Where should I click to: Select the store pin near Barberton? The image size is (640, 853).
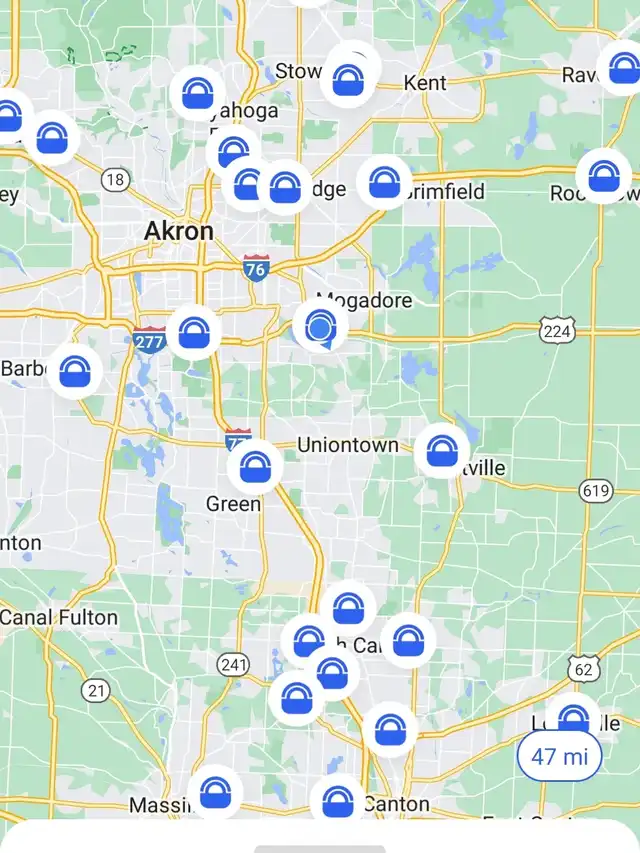(75, 372)
